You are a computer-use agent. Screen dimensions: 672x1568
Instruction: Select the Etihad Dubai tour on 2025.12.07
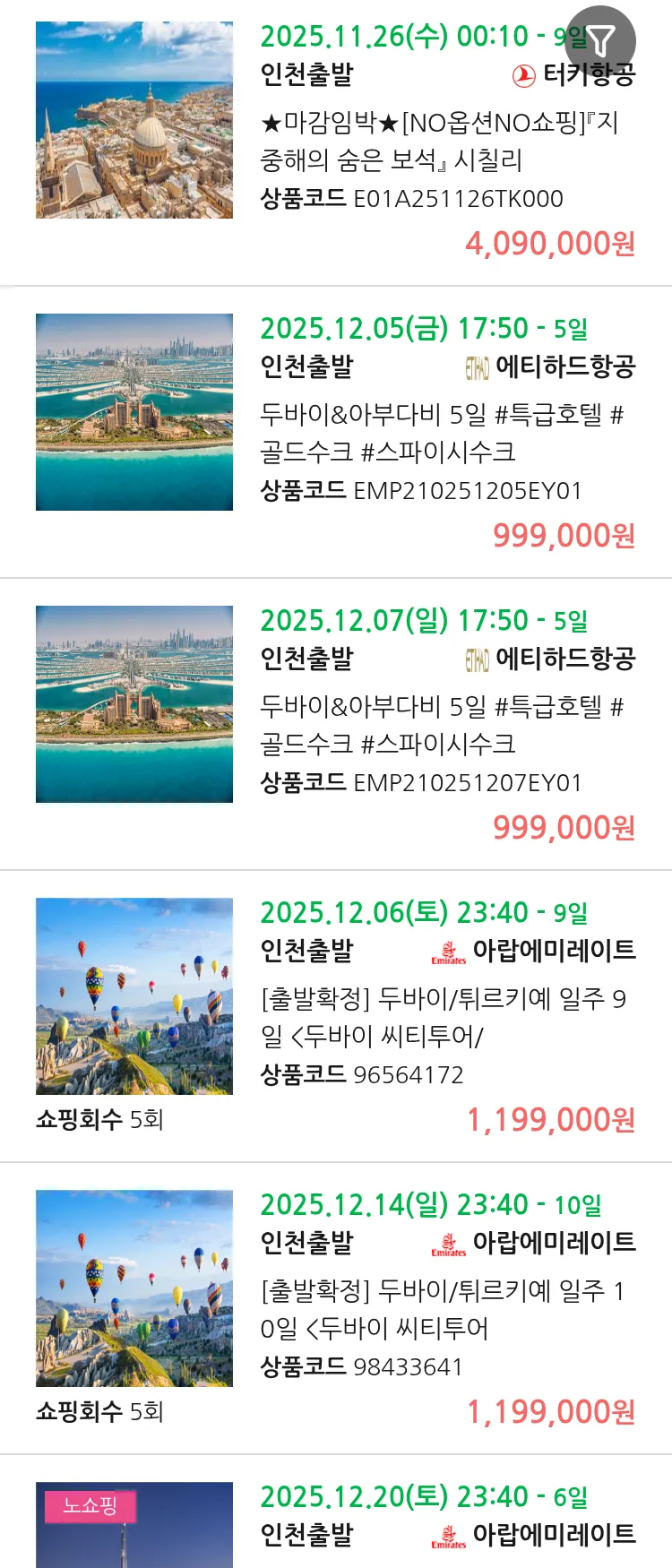(x=441, y=726)
